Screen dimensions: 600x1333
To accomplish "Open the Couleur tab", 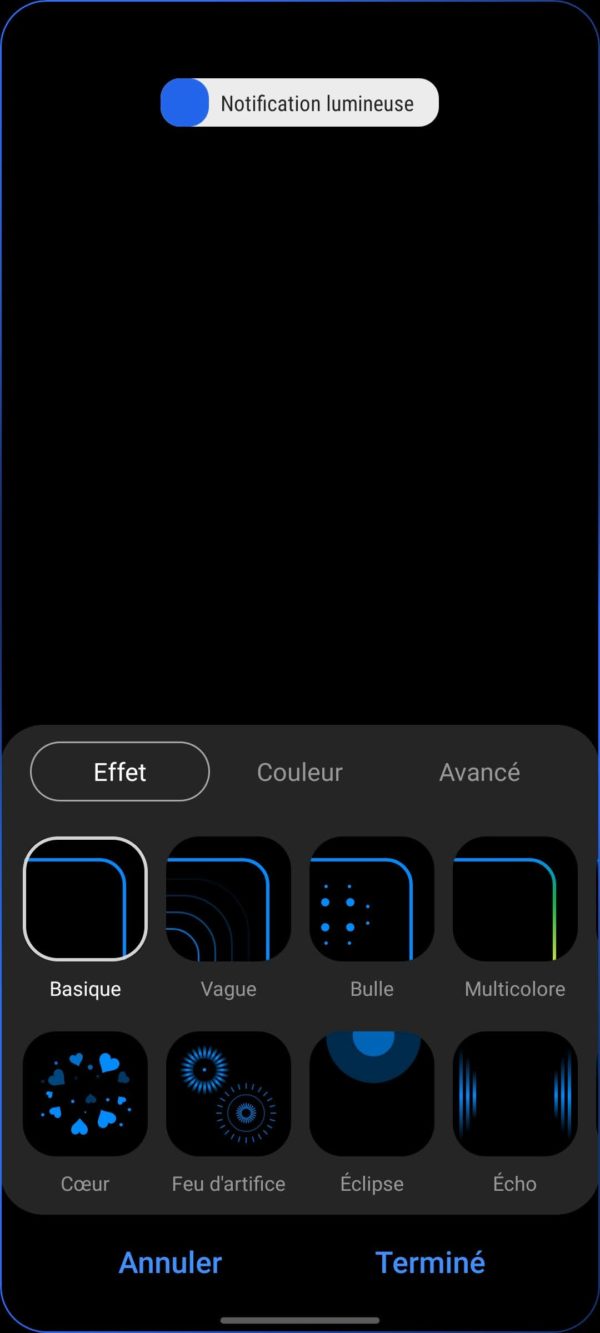I will [300, 772].
